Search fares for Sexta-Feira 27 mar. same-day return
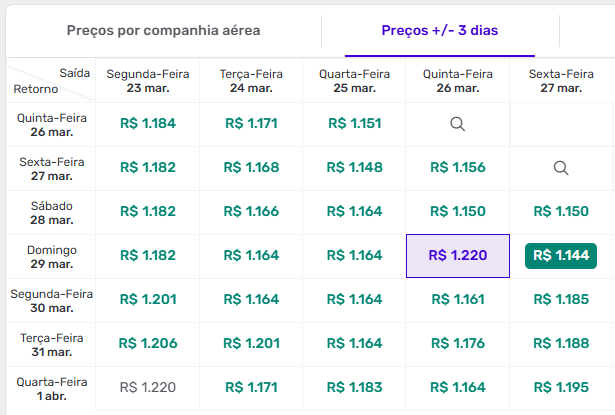 tap(561, 168)
